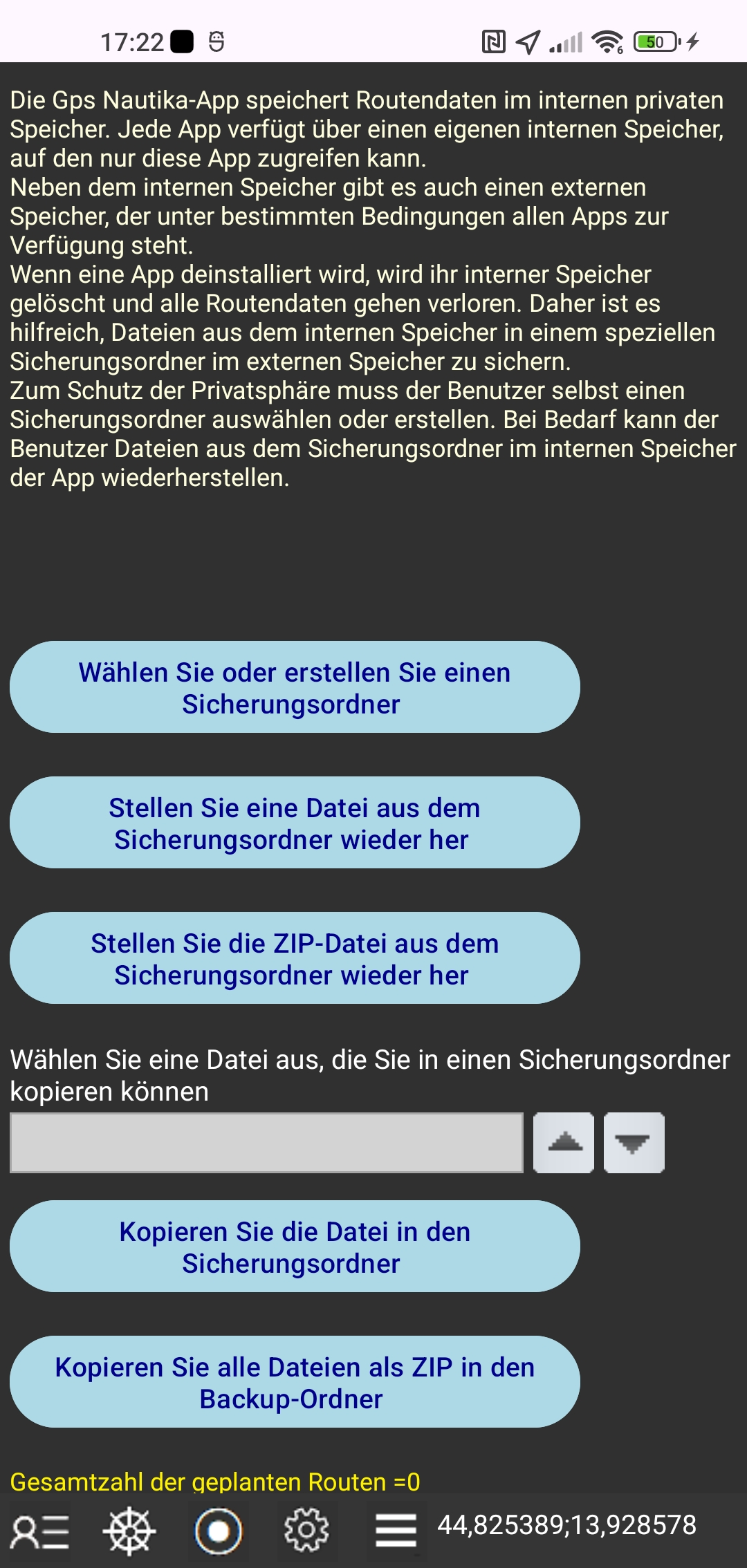
Task: Open the file selection field
Action: pos(266,1143)
